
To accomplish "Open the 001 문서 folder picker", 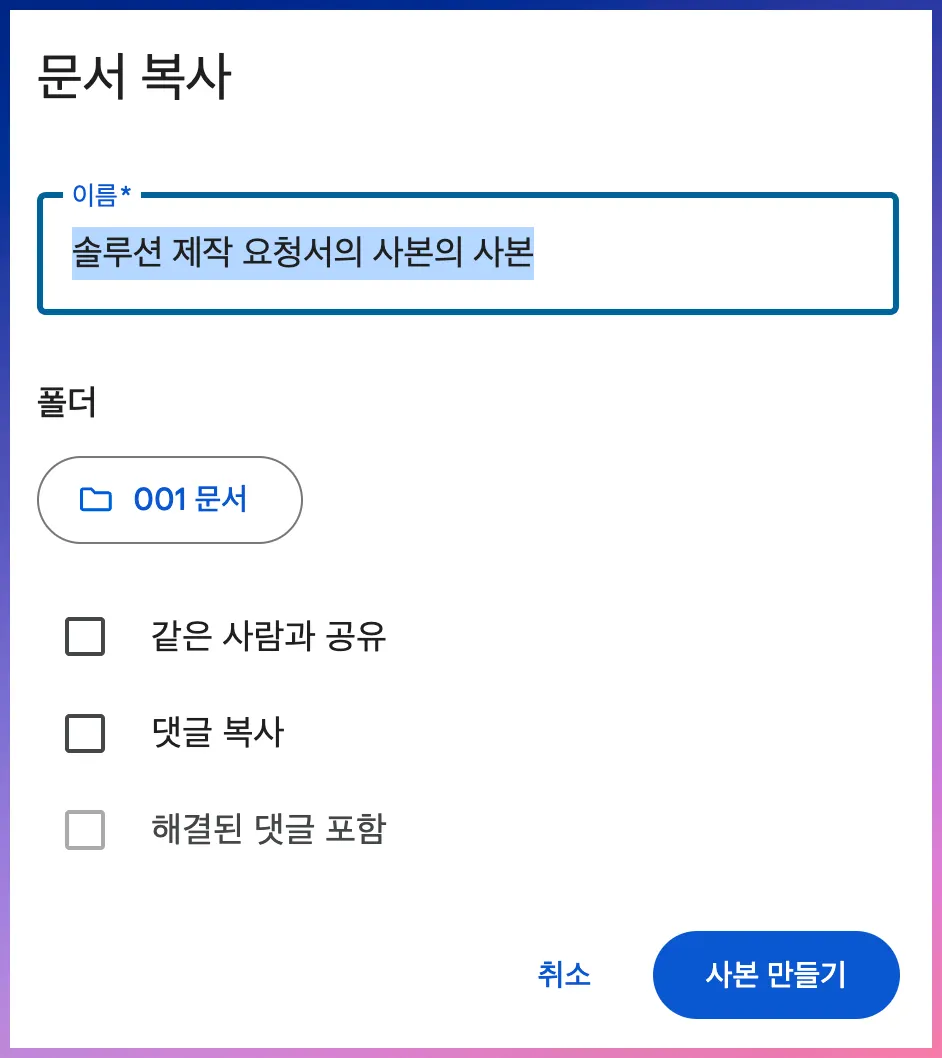I will pos(170,500).
